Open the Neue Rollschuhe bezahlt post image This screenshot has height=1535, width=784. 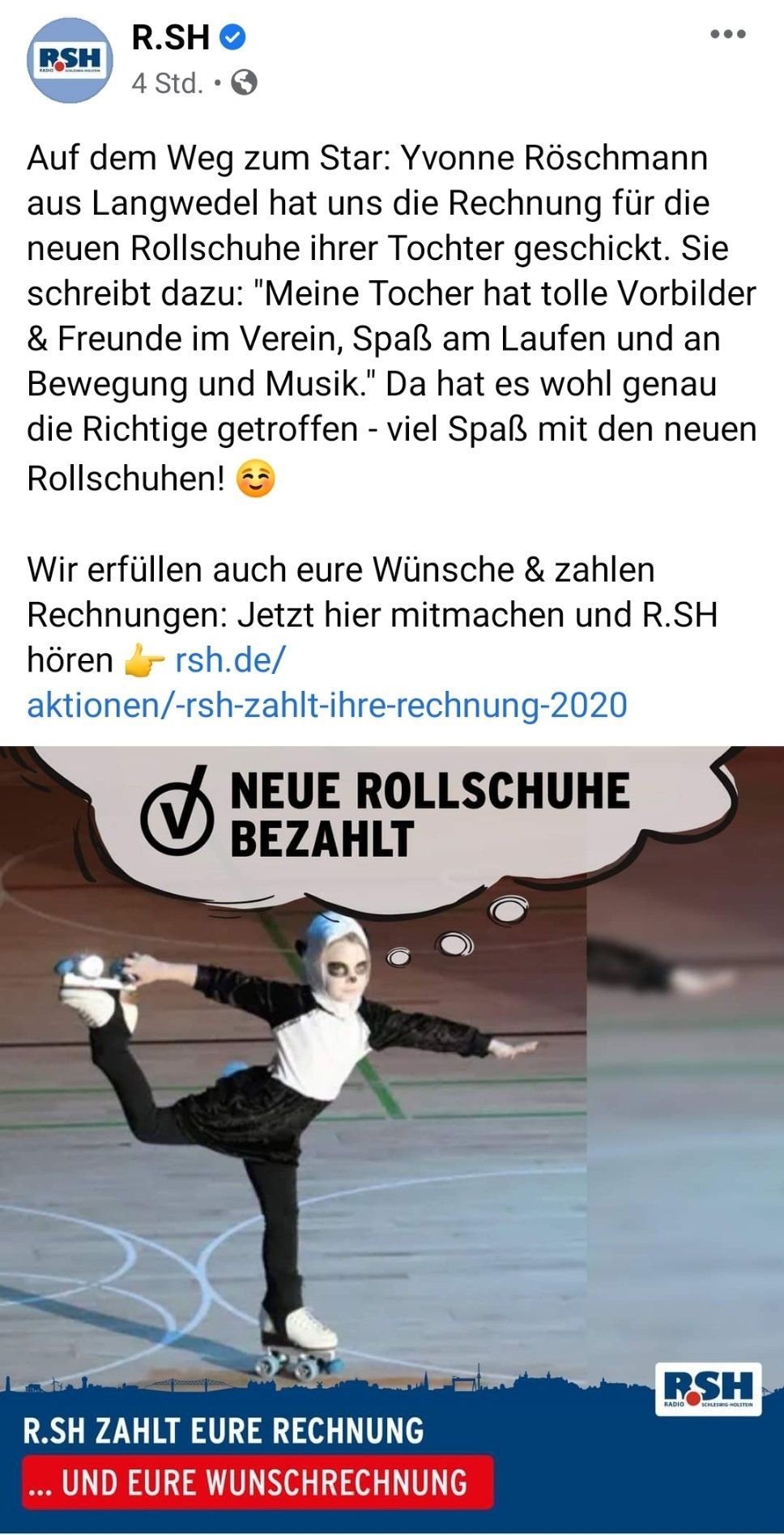tap(392, 1134)
